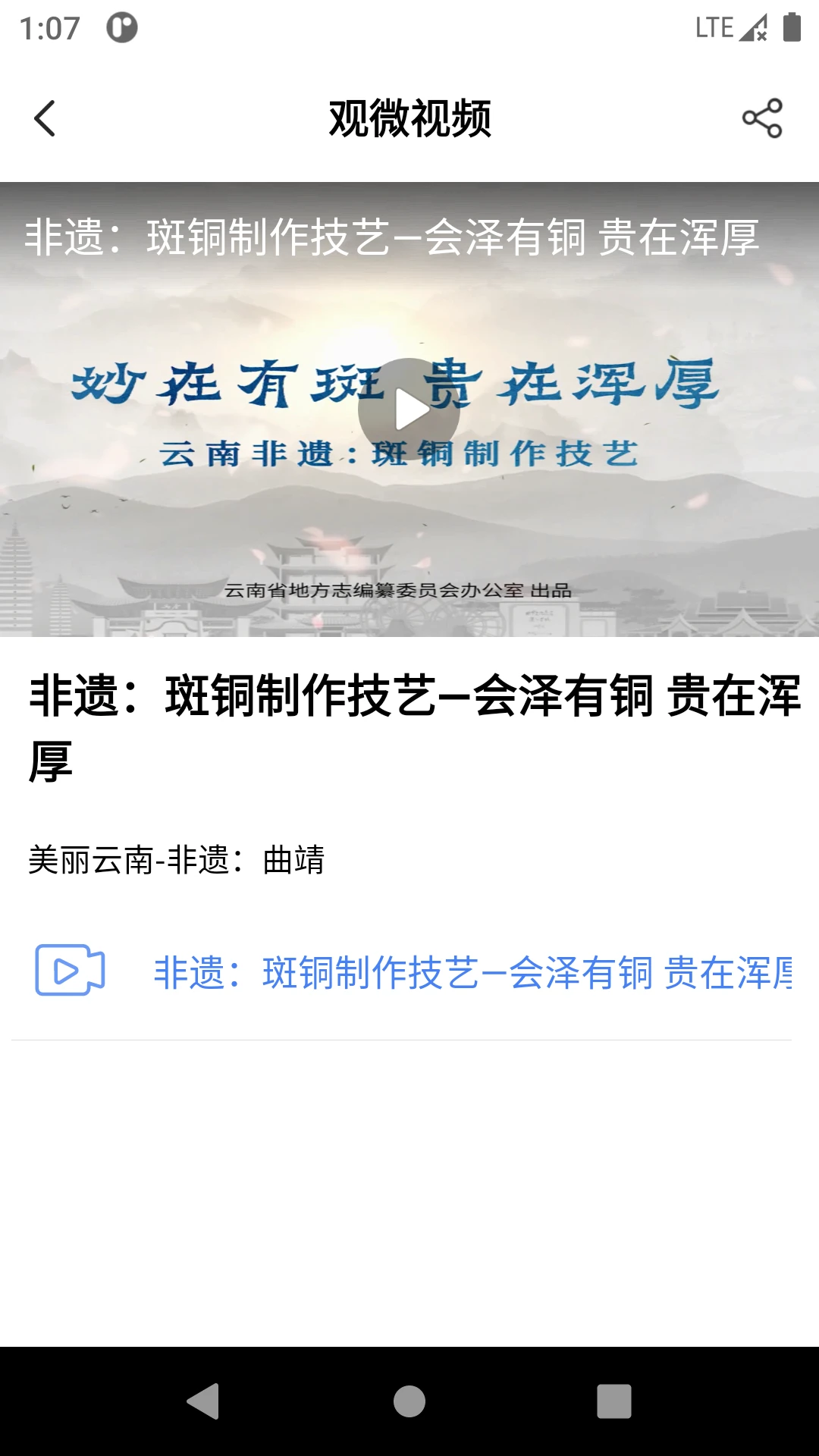Open the blue 非遗：斑铜制作技艺 video link

pyautogui.click(x=473, y=973)
